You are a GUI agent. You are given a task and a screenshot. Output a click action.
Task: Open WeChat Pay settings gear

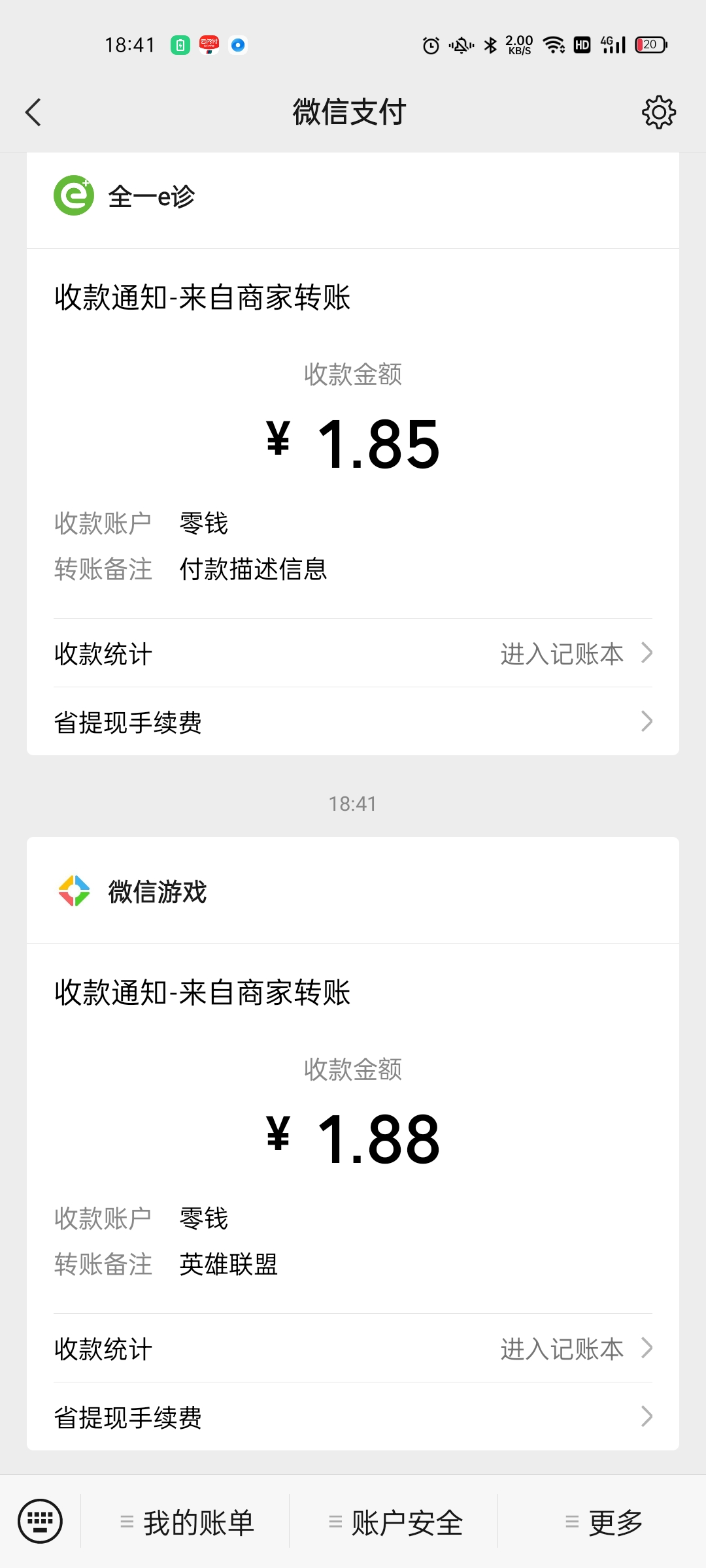(x=659, y=112)
